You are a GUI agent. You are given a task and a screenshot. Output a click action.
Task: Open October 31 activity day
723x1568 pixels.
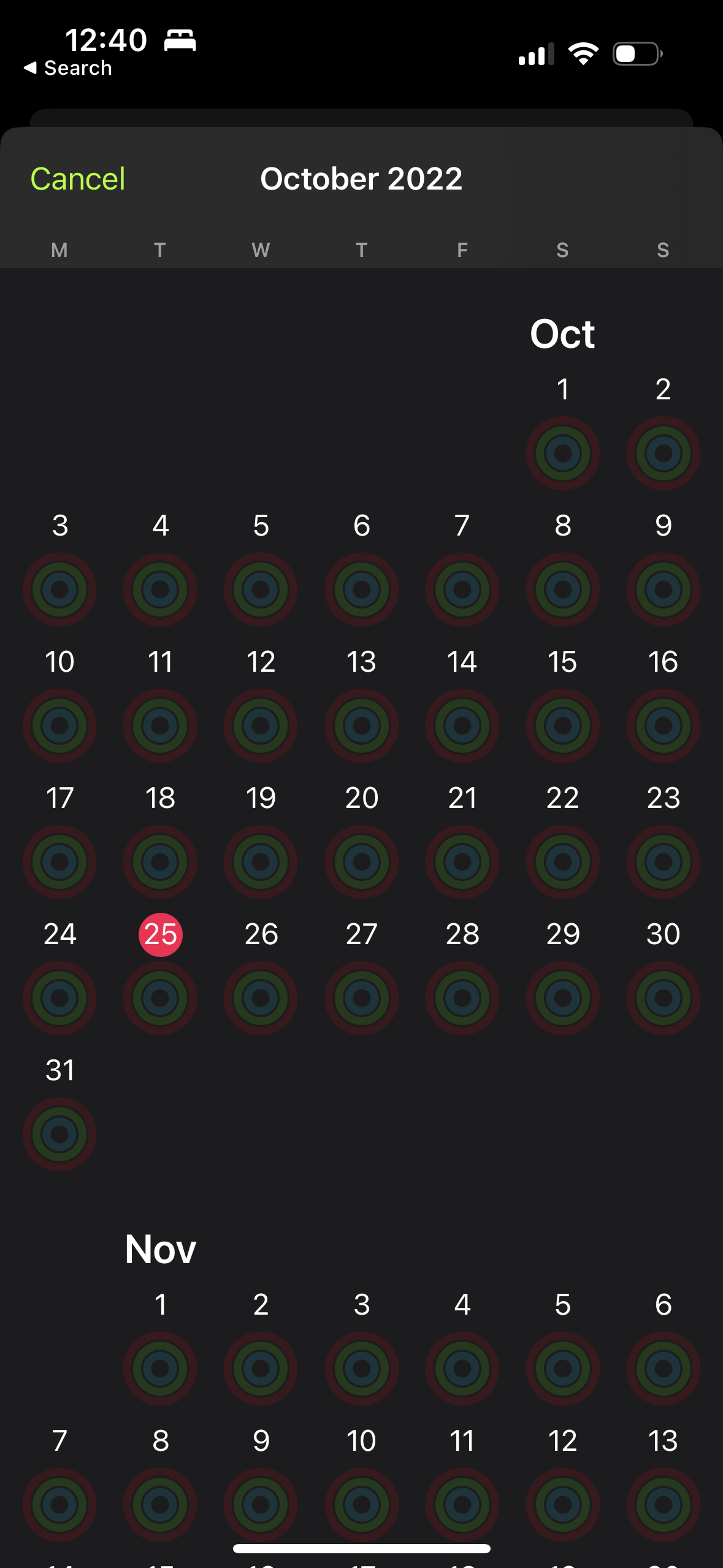59,1134
